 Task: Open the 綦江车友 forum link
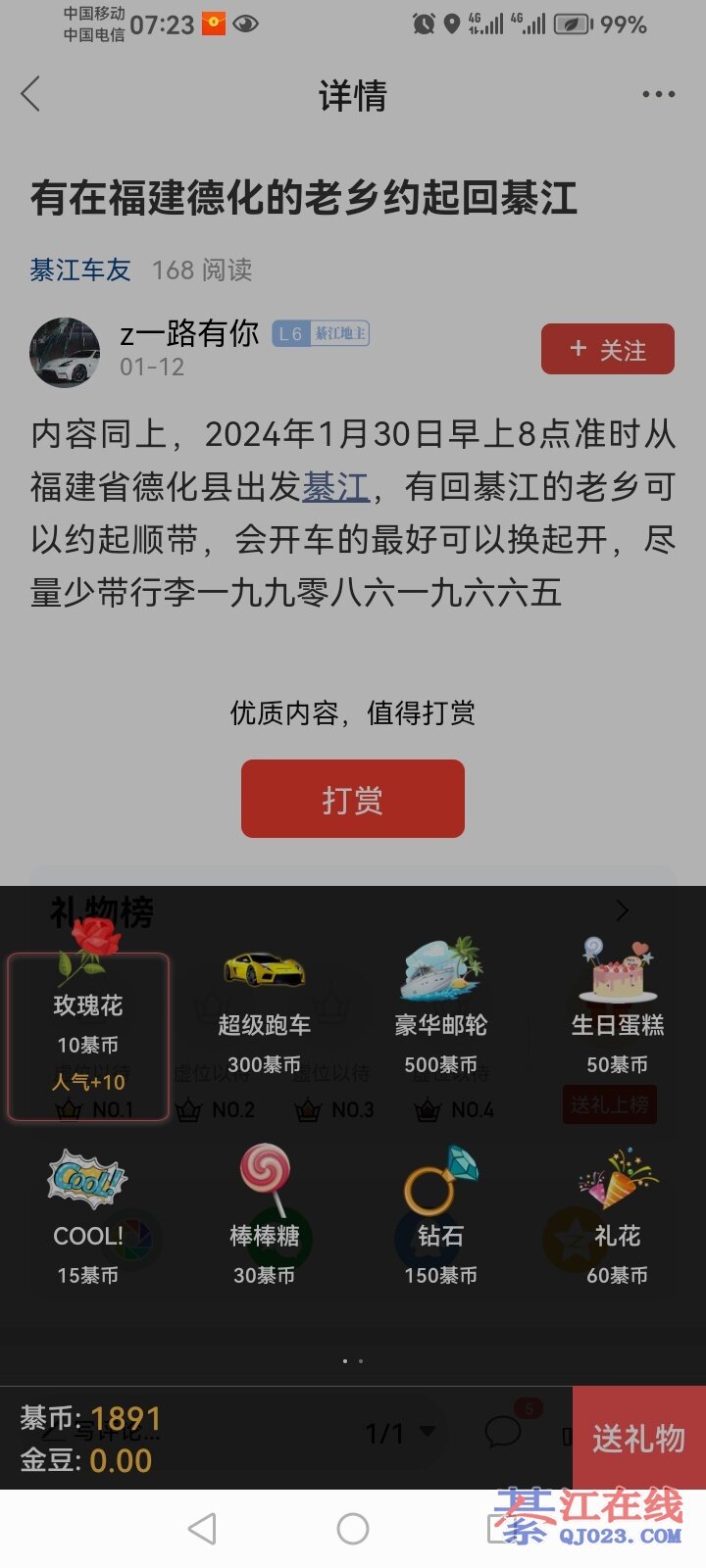pyautogui.click(x=80, y=269)
